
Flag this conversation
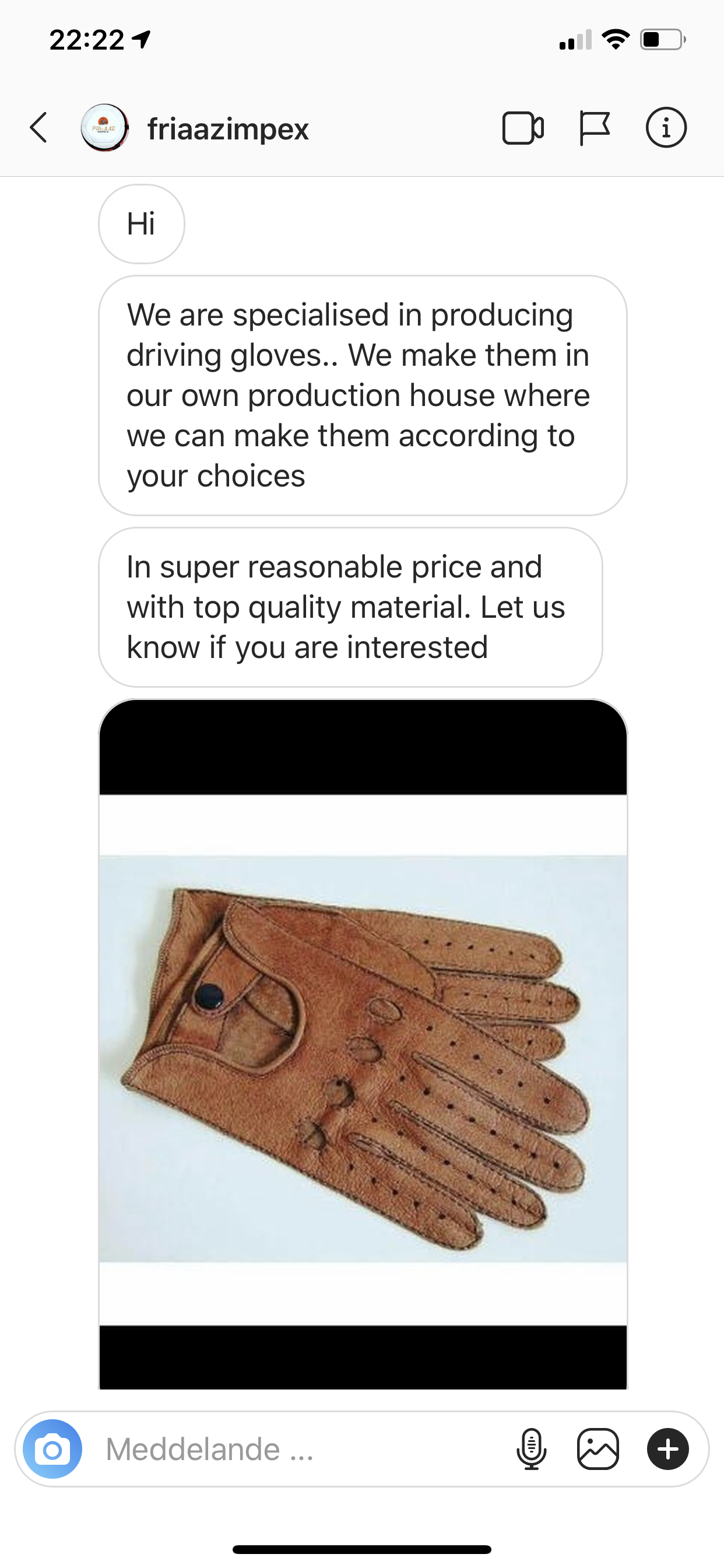tap(594, 128)
